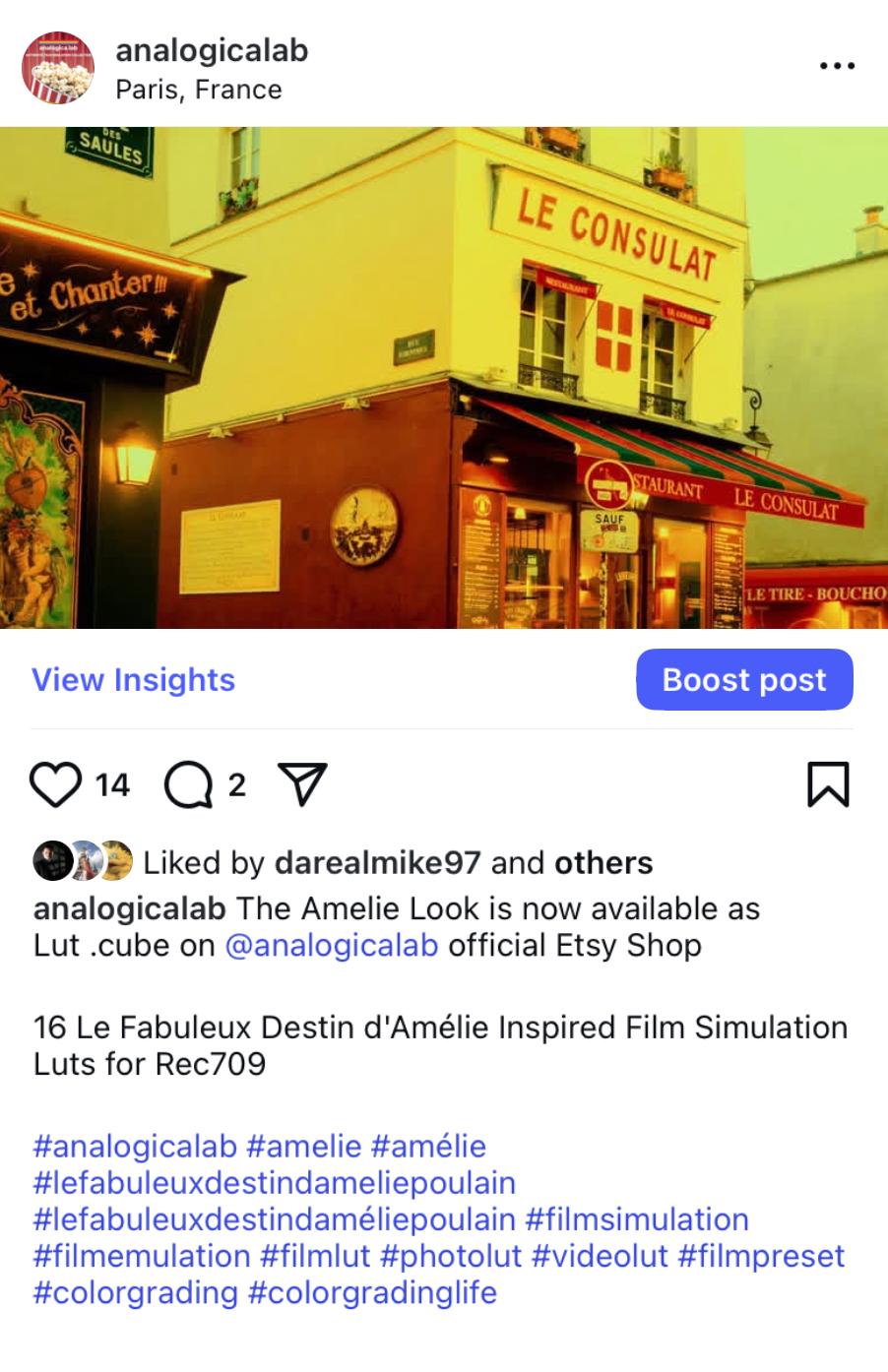
Task: Open the Le Consulat post photo
Action: pyautogui.click(x=444, y=378)
